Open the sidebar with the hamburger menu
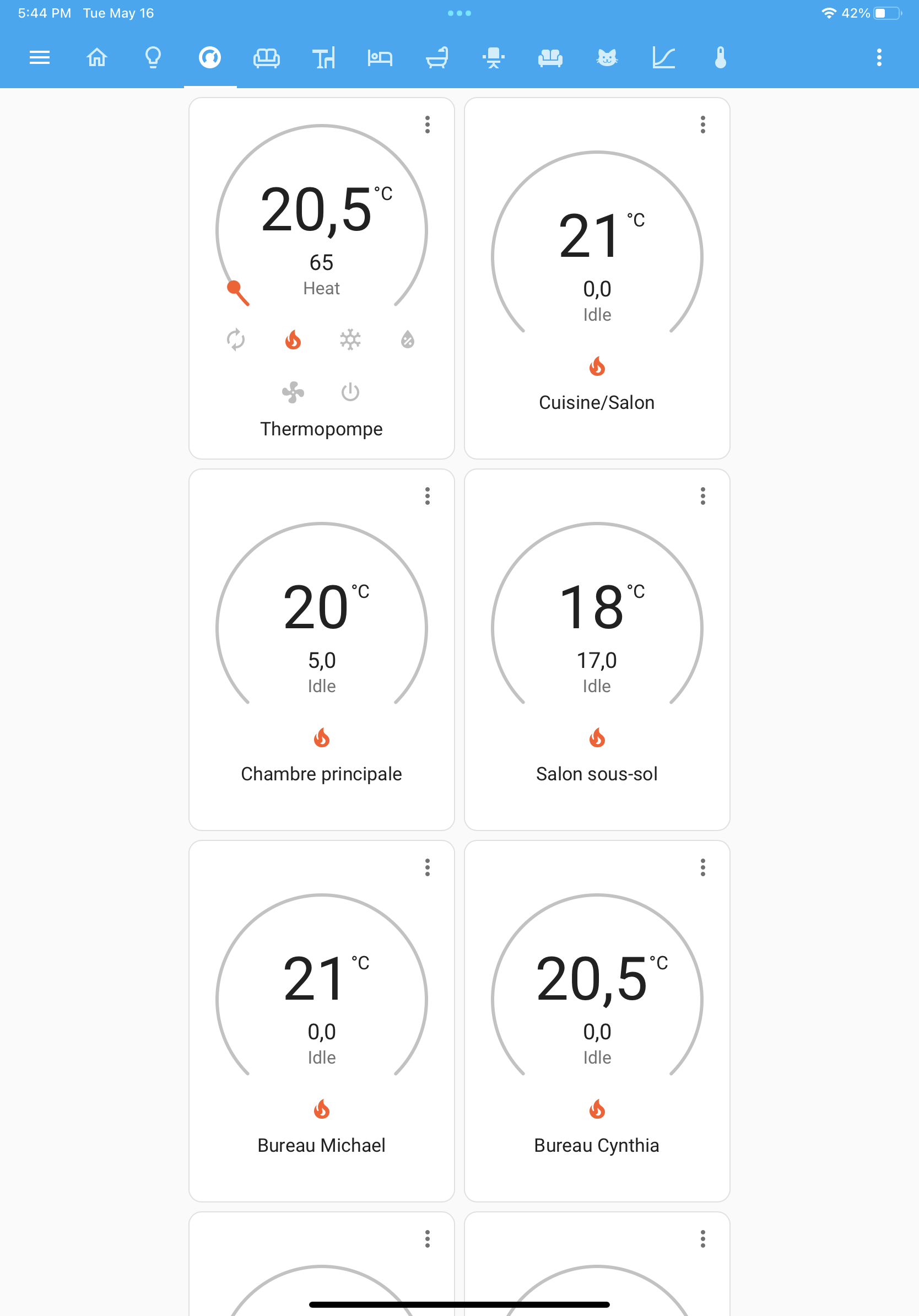This screenshot has width=919, height=1316. point(39,58)
